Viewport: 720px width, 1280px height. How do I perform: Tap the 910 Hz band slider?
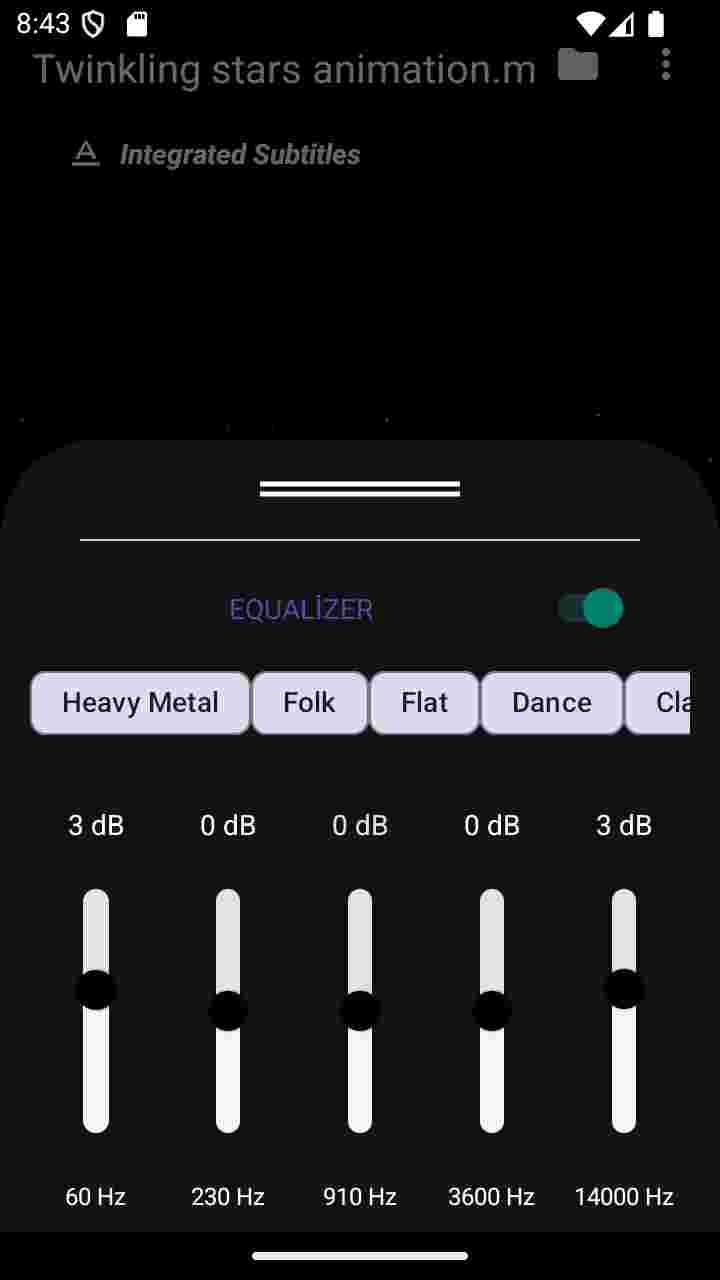pos(360,1010)
